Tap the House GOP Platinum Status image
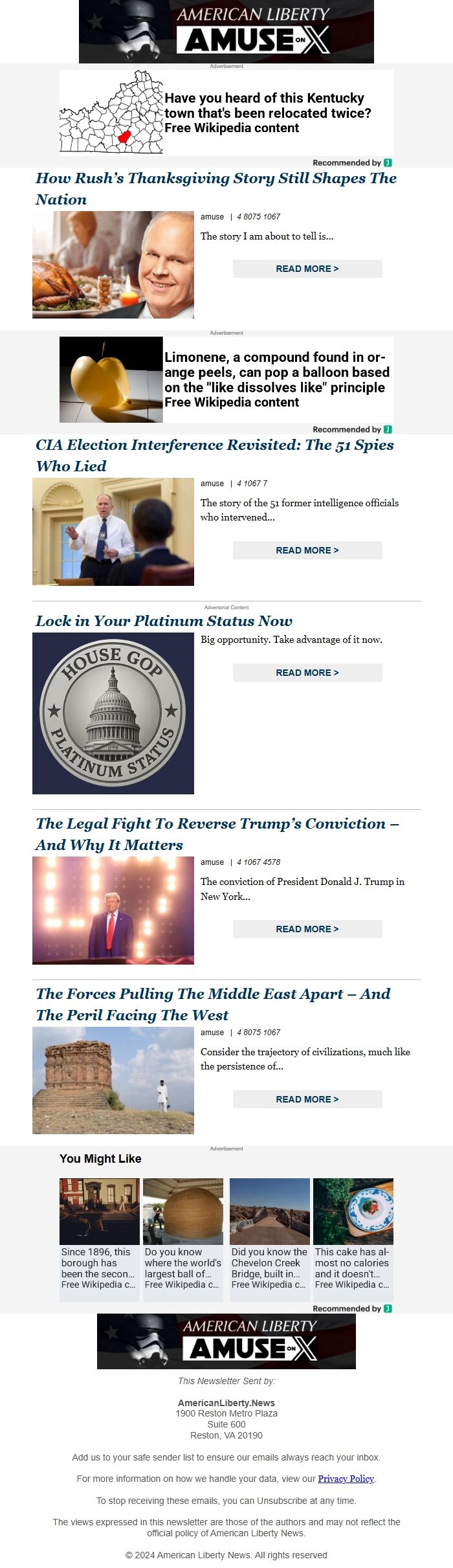Viewport: 453px width, 1568px height. tap(113, 713)
